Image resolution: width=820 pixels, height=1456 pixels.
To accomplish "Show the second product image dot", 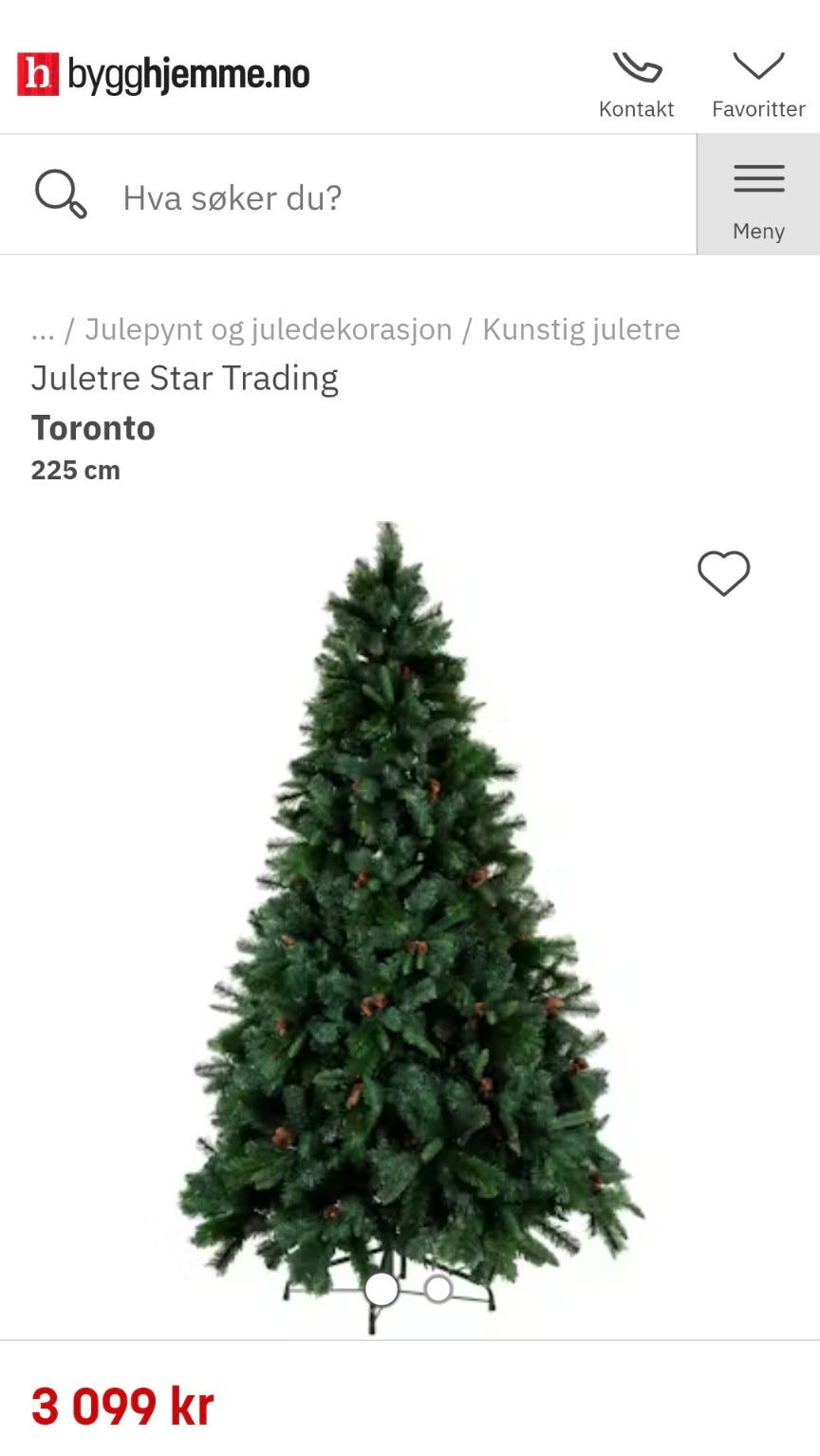I will (x=438, y=1289).
